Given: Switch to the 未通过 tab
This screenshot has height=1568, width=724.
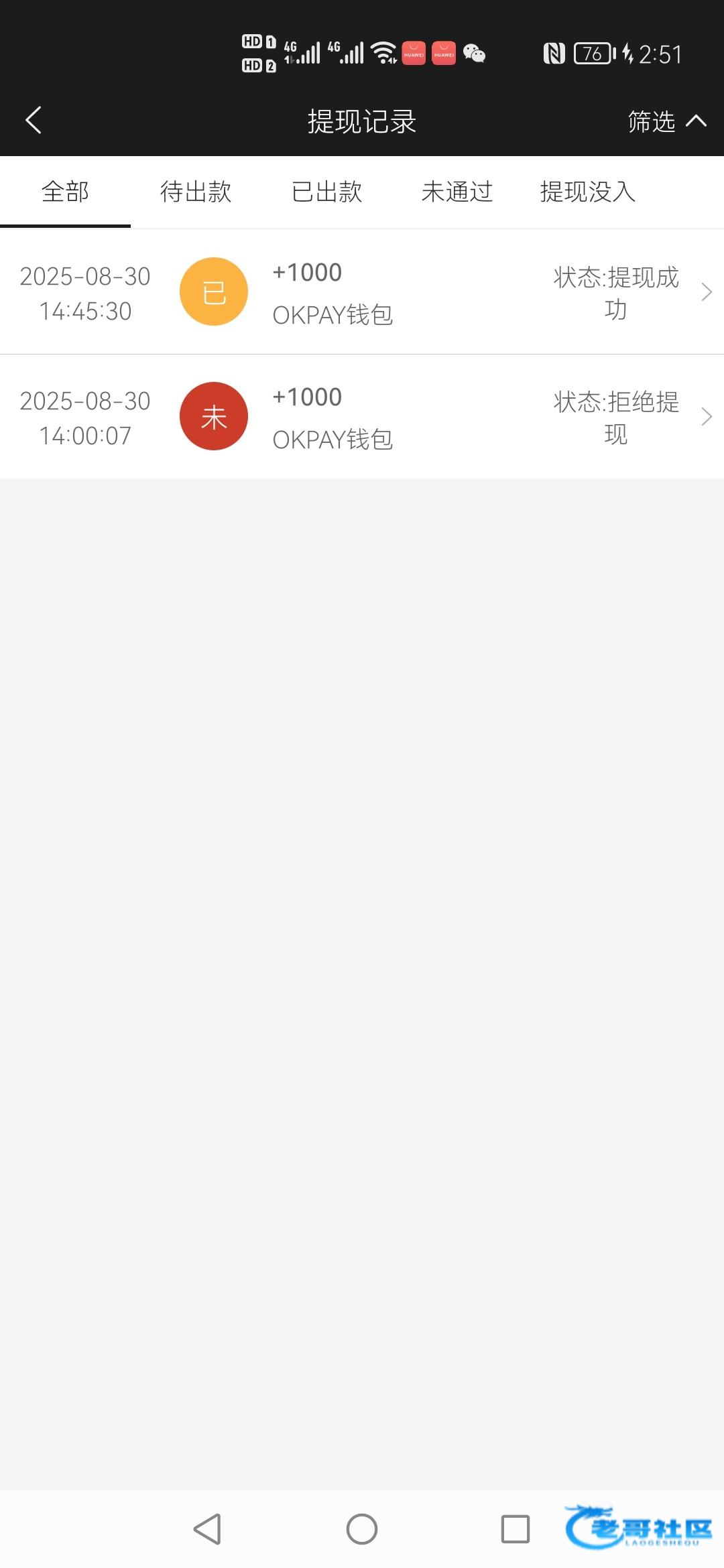Looking at the screenshot, I should pos(457,192).
